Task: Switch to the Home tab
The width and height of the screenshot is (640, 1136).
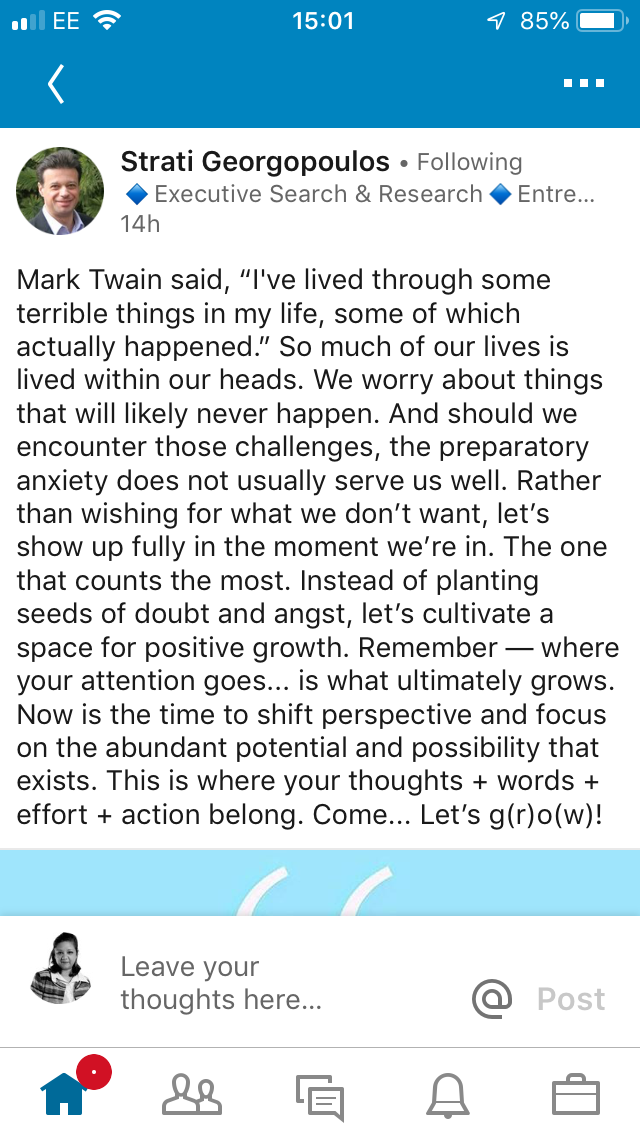Action: (x=64, y=1094)
